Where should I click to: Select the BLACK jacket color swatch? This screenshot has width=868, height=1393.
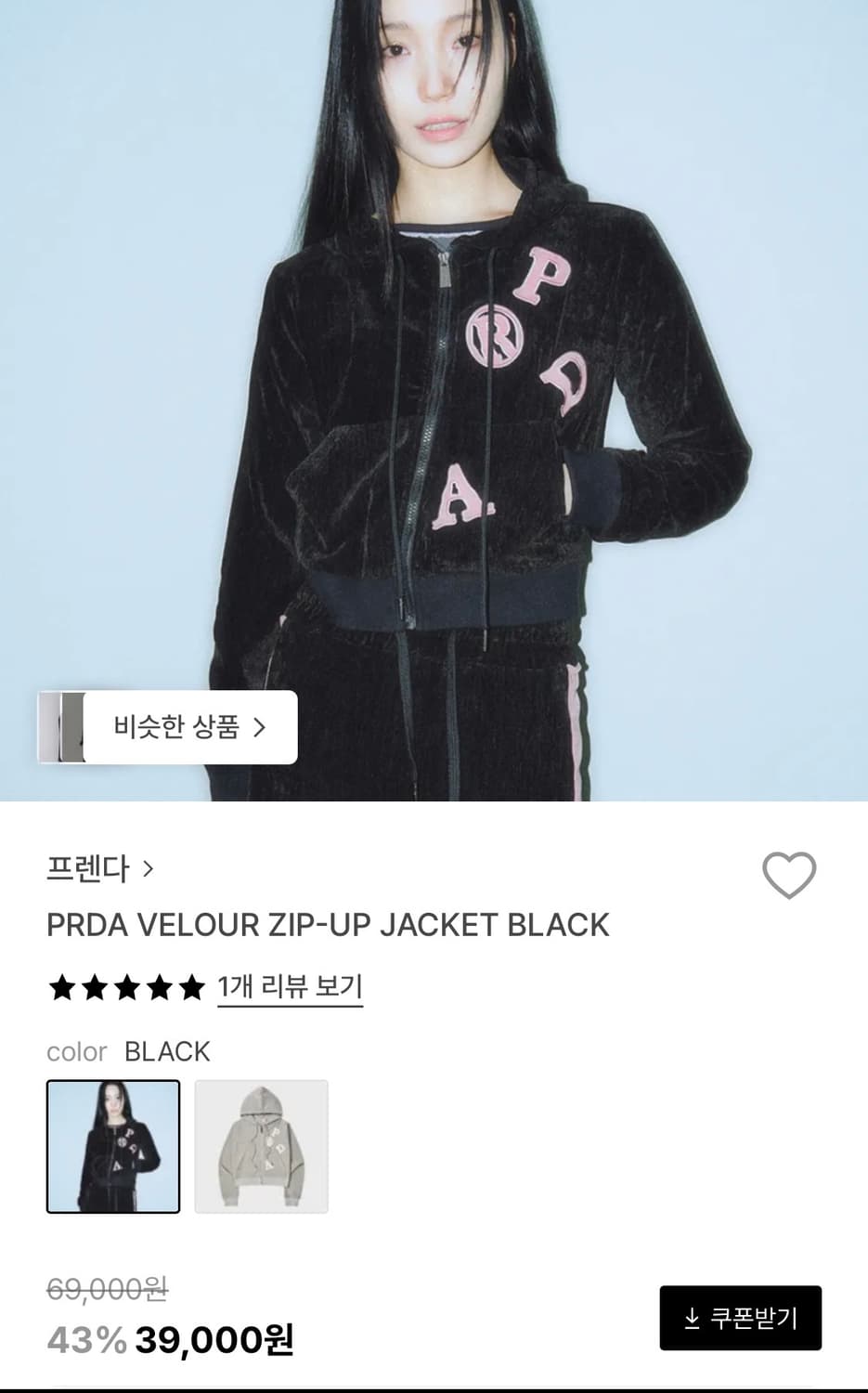click(113, 1145)
